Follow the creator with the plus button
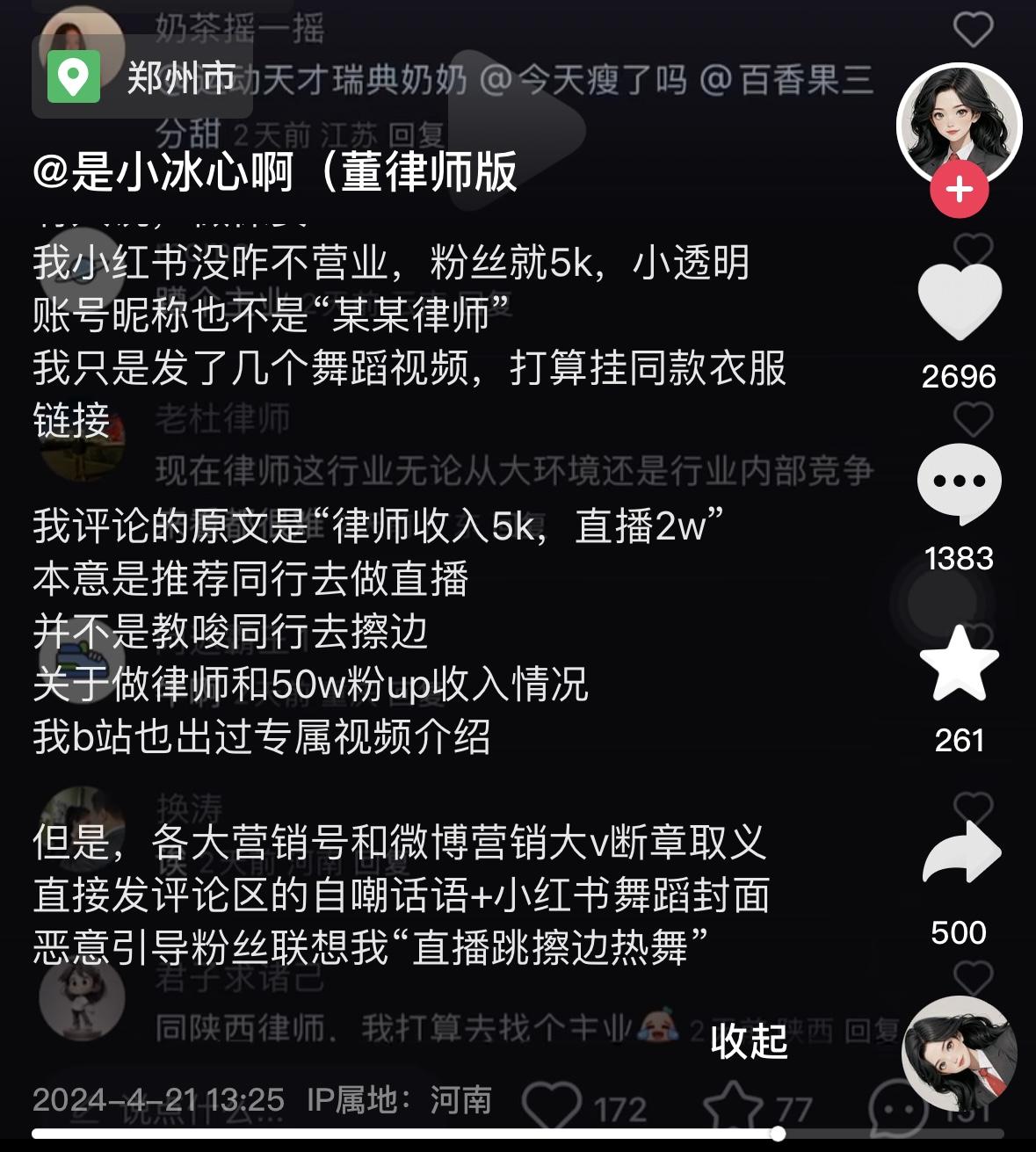 coord(959,190)
